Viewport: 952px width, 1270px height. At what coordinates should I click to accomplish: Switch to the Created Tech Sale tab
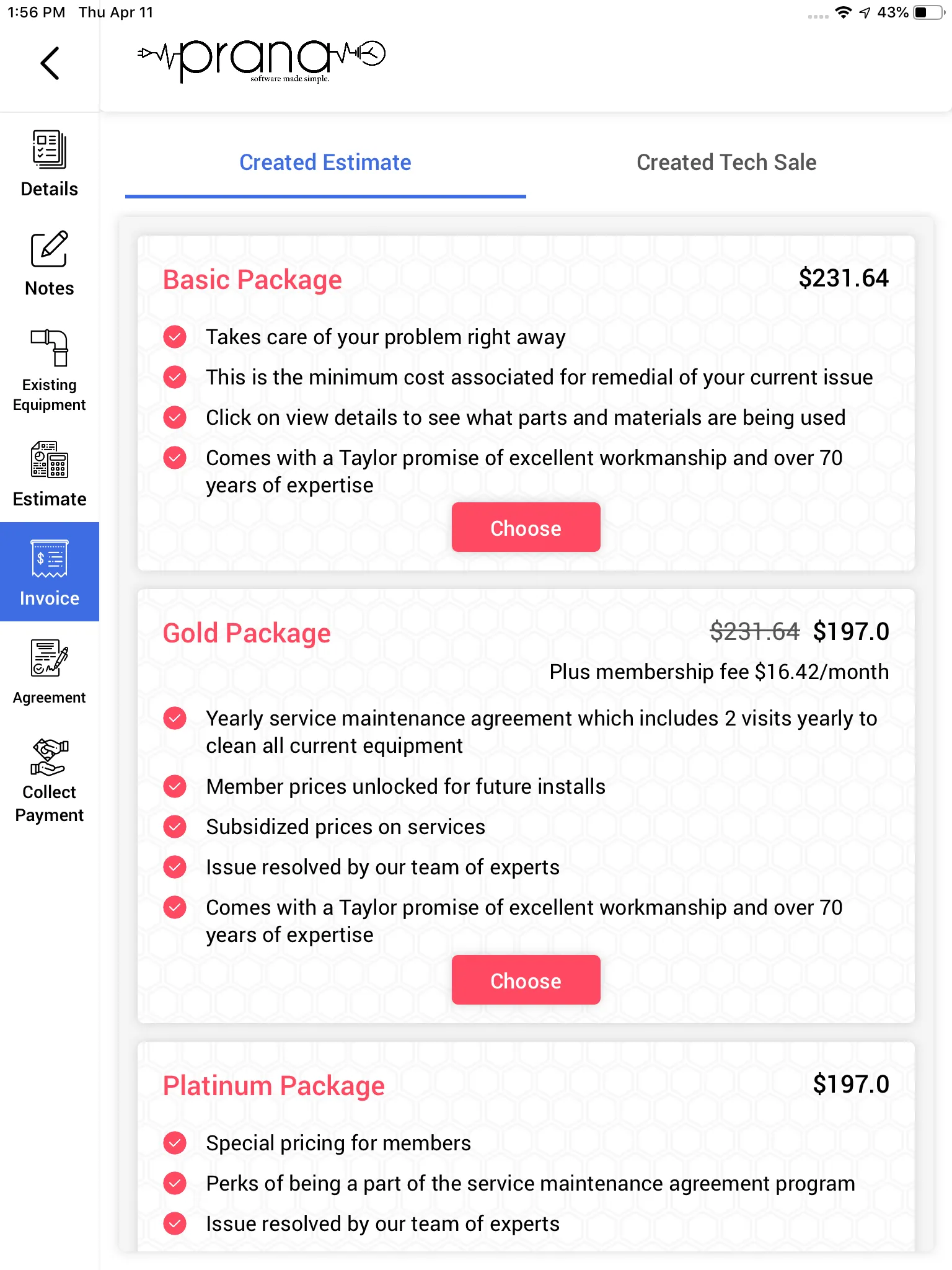click(726, 162)
